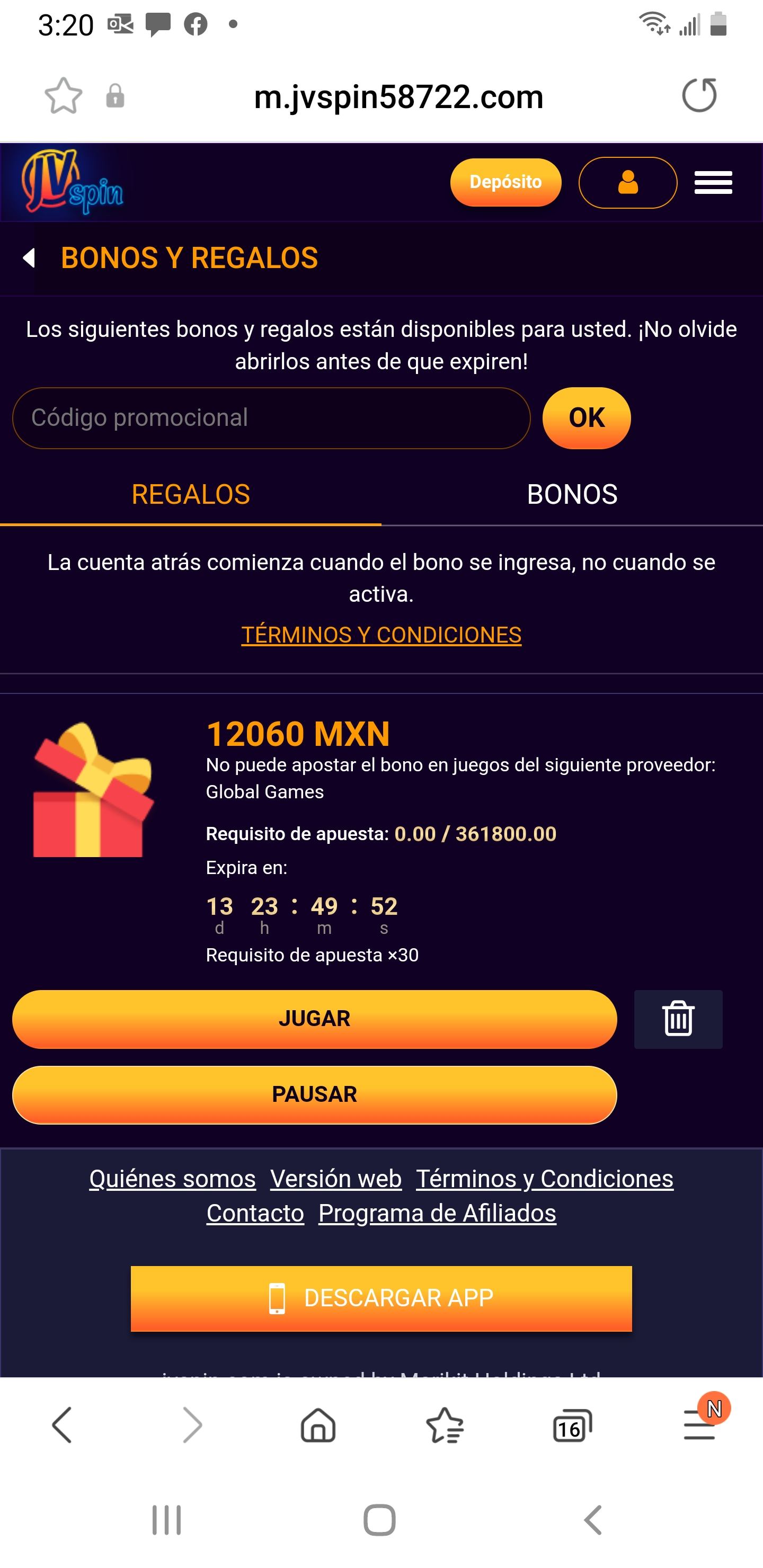Open the Términos y Condiciones link under the countdown notice
This screenshot has width=763, height=1568.
(x=381, y=635)
